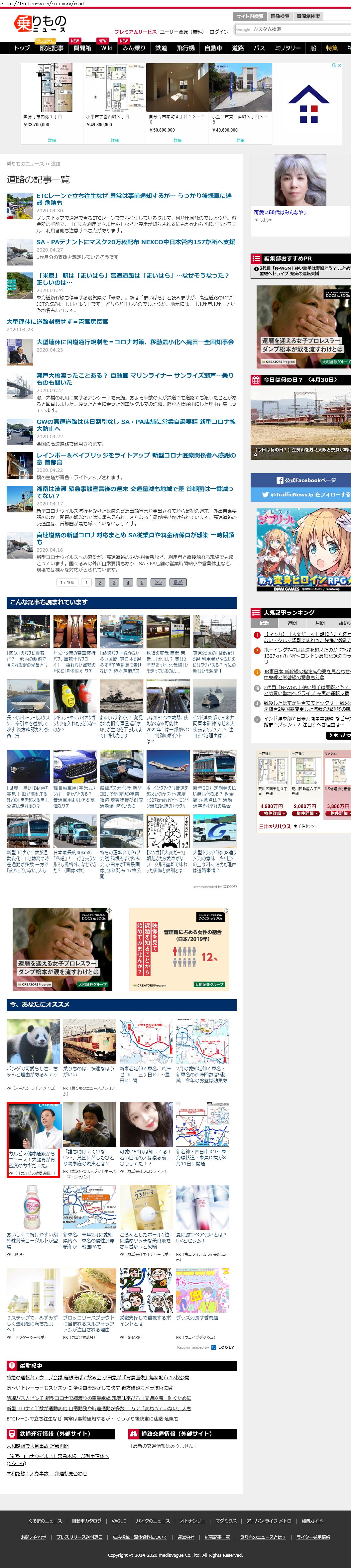Open the 乗りものニュース breadcrumb link
351x1568 pixels.
coord(25,164)
